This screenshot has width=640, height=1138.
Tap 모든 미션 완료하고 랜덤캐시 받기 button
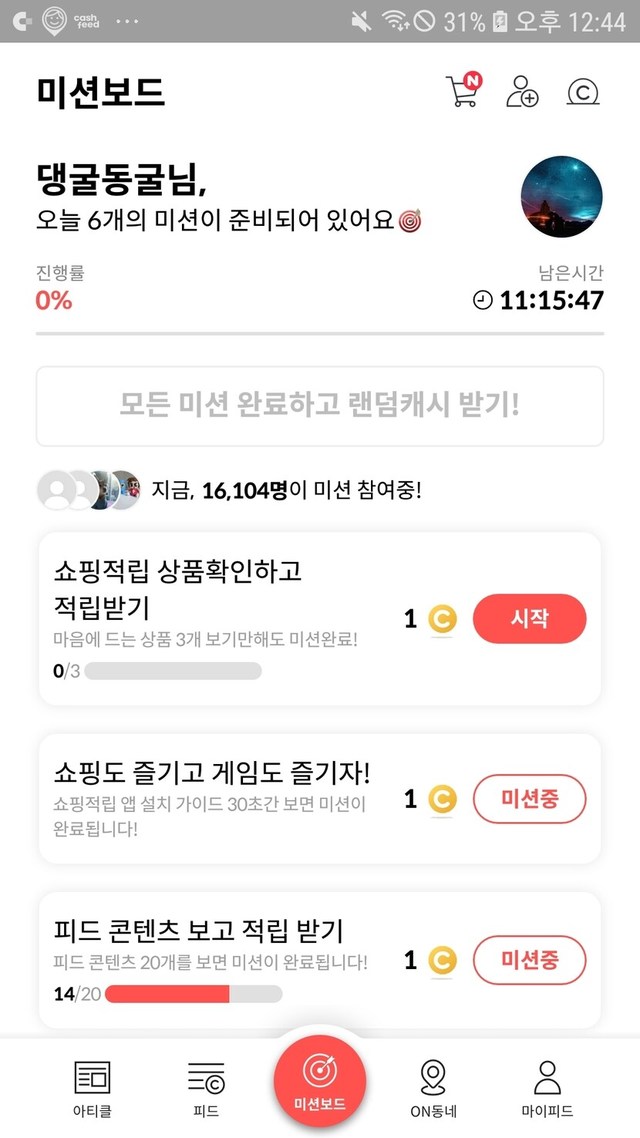(320, 406)
